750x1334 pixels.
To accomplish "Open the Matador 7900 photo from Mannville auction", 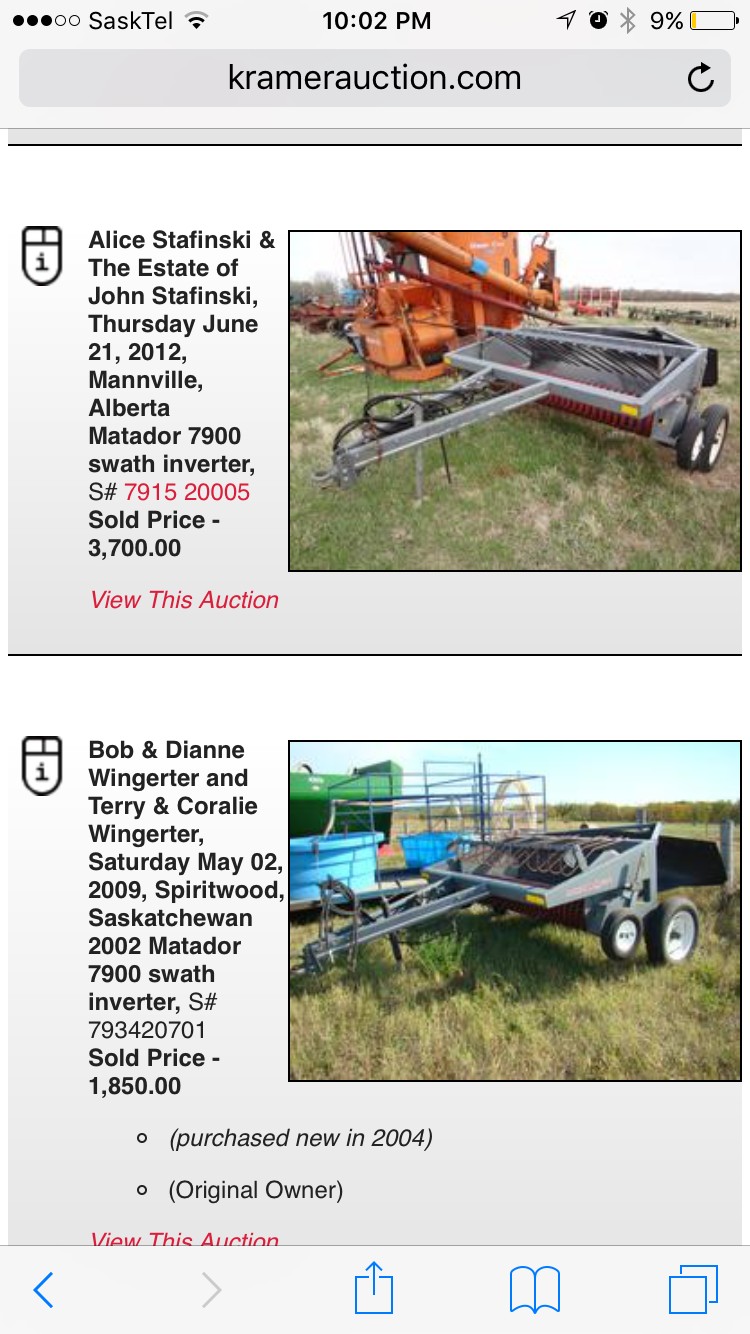I will pyautogui.click(x=515, y=401).
